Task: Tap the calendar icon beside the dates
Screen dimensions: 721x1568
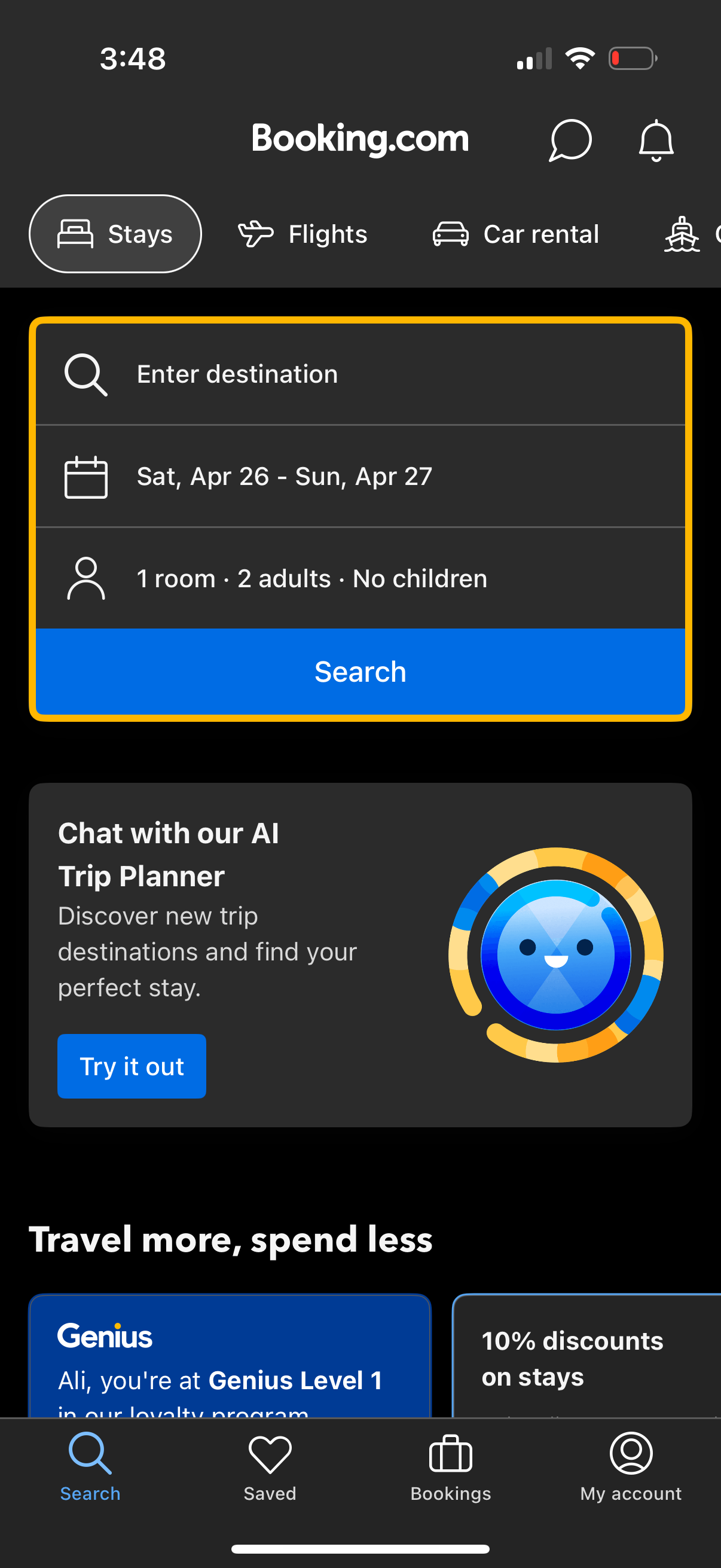Action: click(85, 476)
